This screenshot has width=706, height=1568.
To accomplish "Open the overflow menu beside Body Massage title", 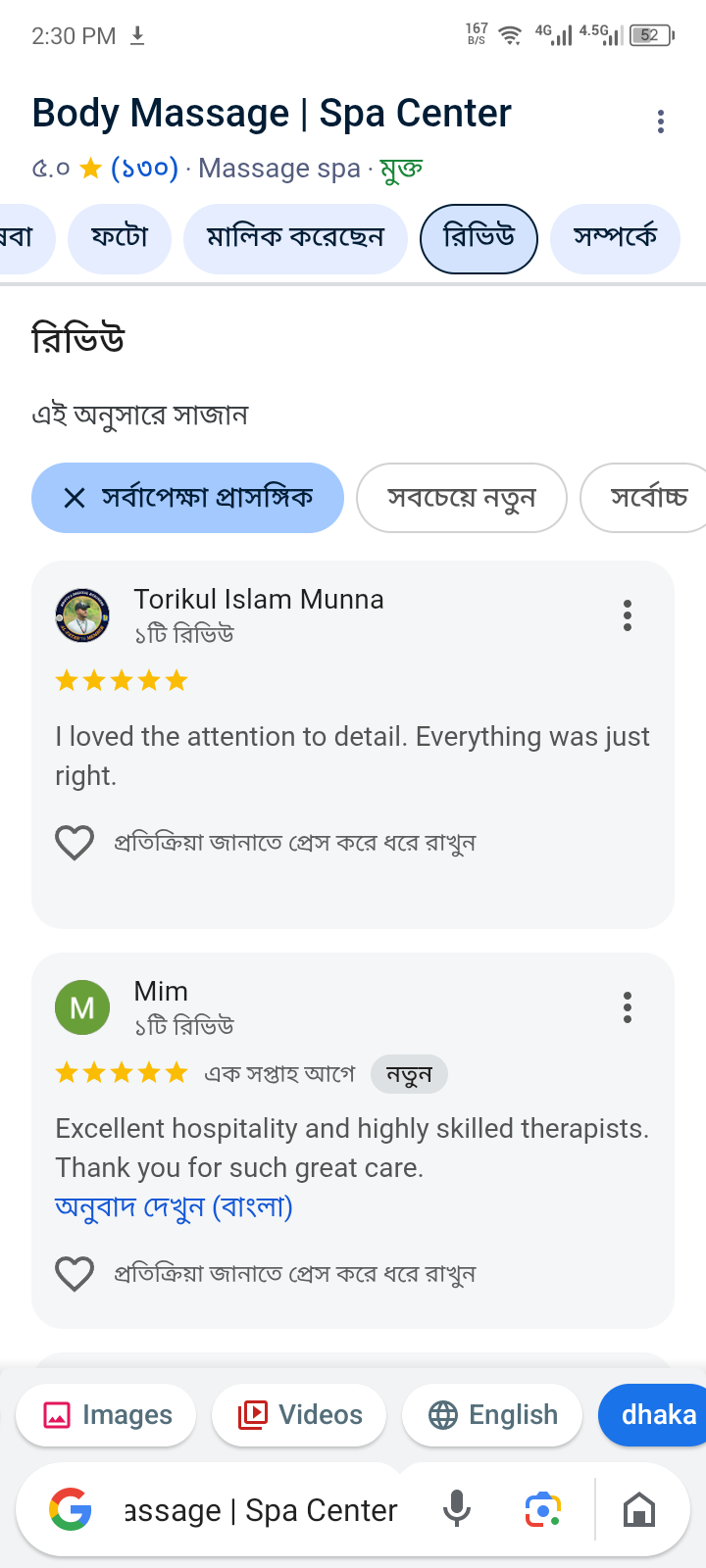I will [660, 122].
